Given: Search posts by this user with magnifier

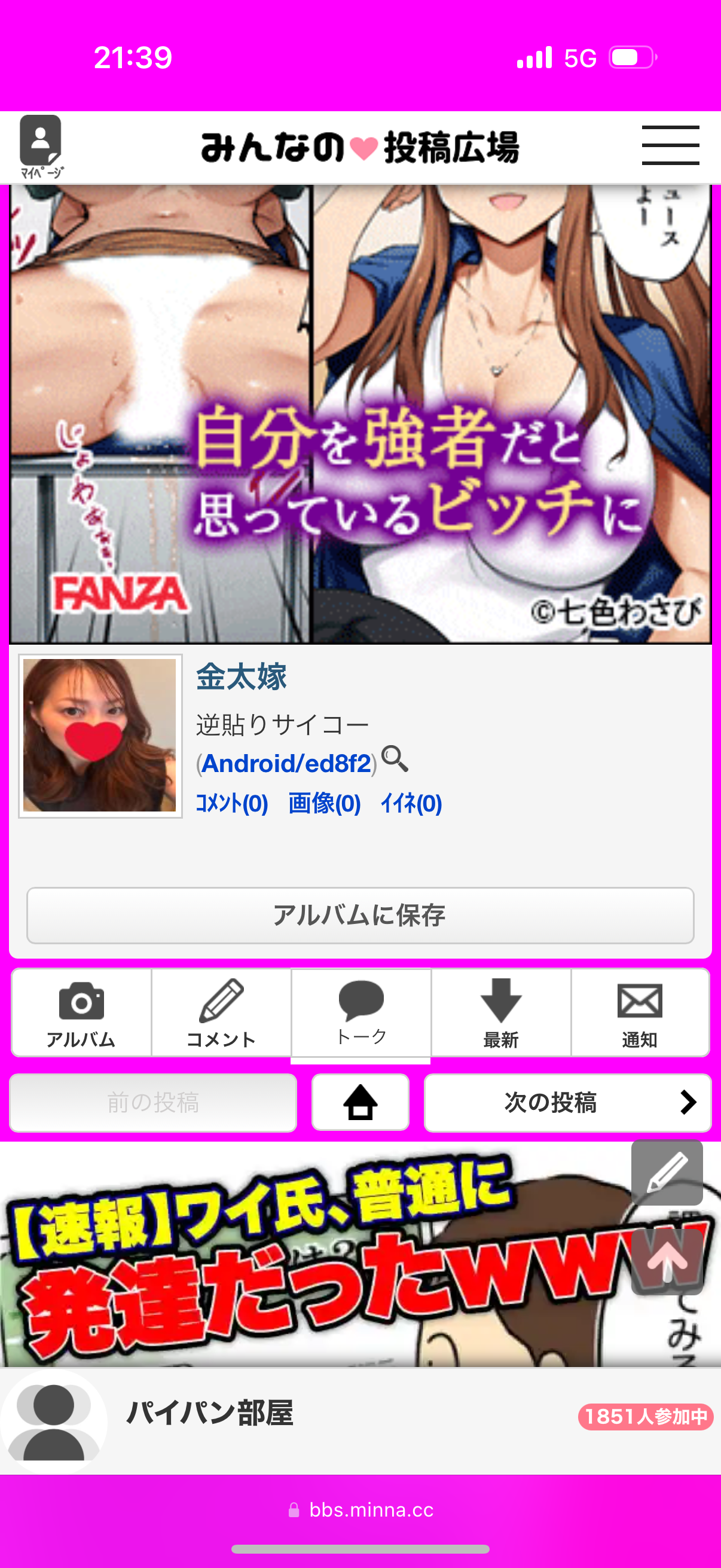Looking at the screenshot, I should [395, 759].
